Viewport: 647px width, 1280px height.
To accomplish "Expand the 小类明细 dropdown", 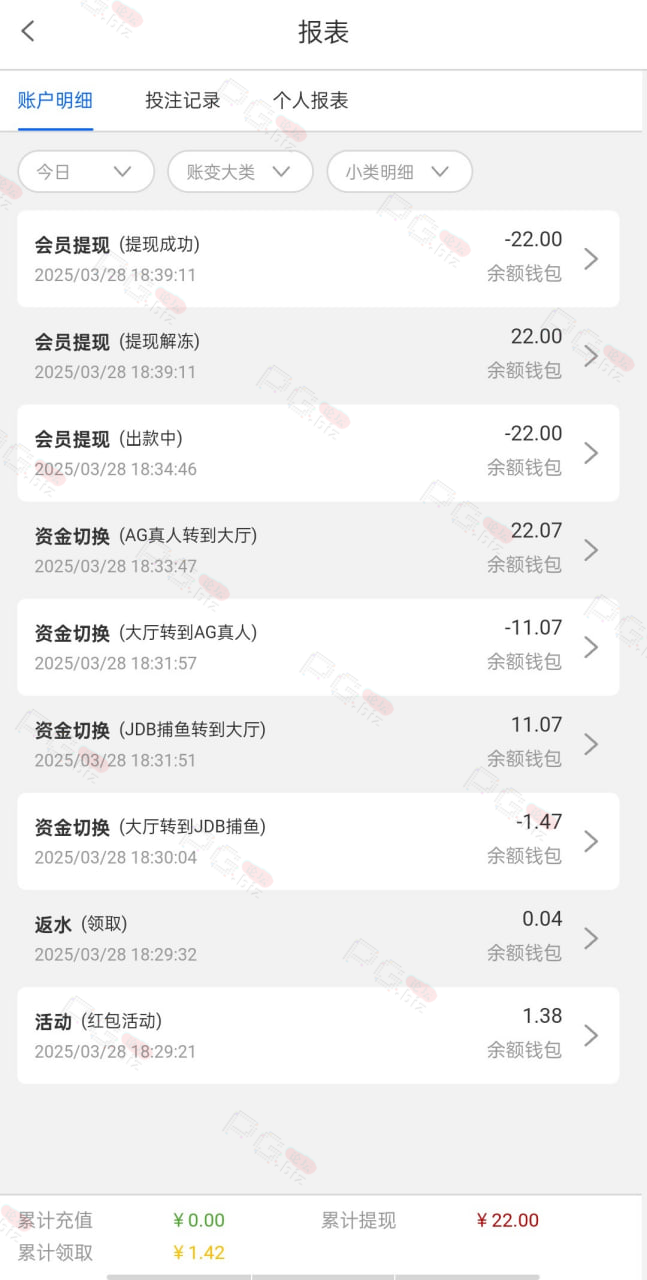I will [399, 171].
